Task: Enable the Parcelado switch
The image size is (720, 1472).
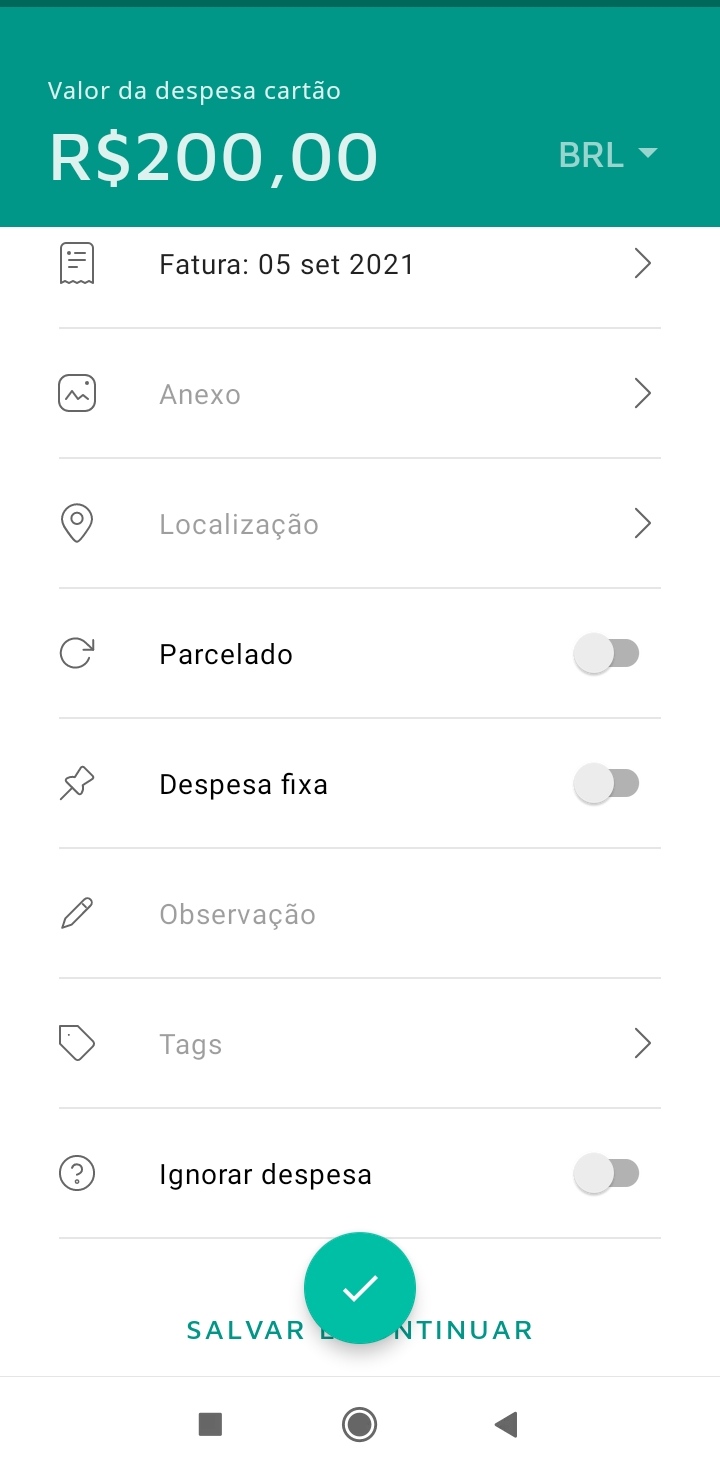Action: (606, 655)
